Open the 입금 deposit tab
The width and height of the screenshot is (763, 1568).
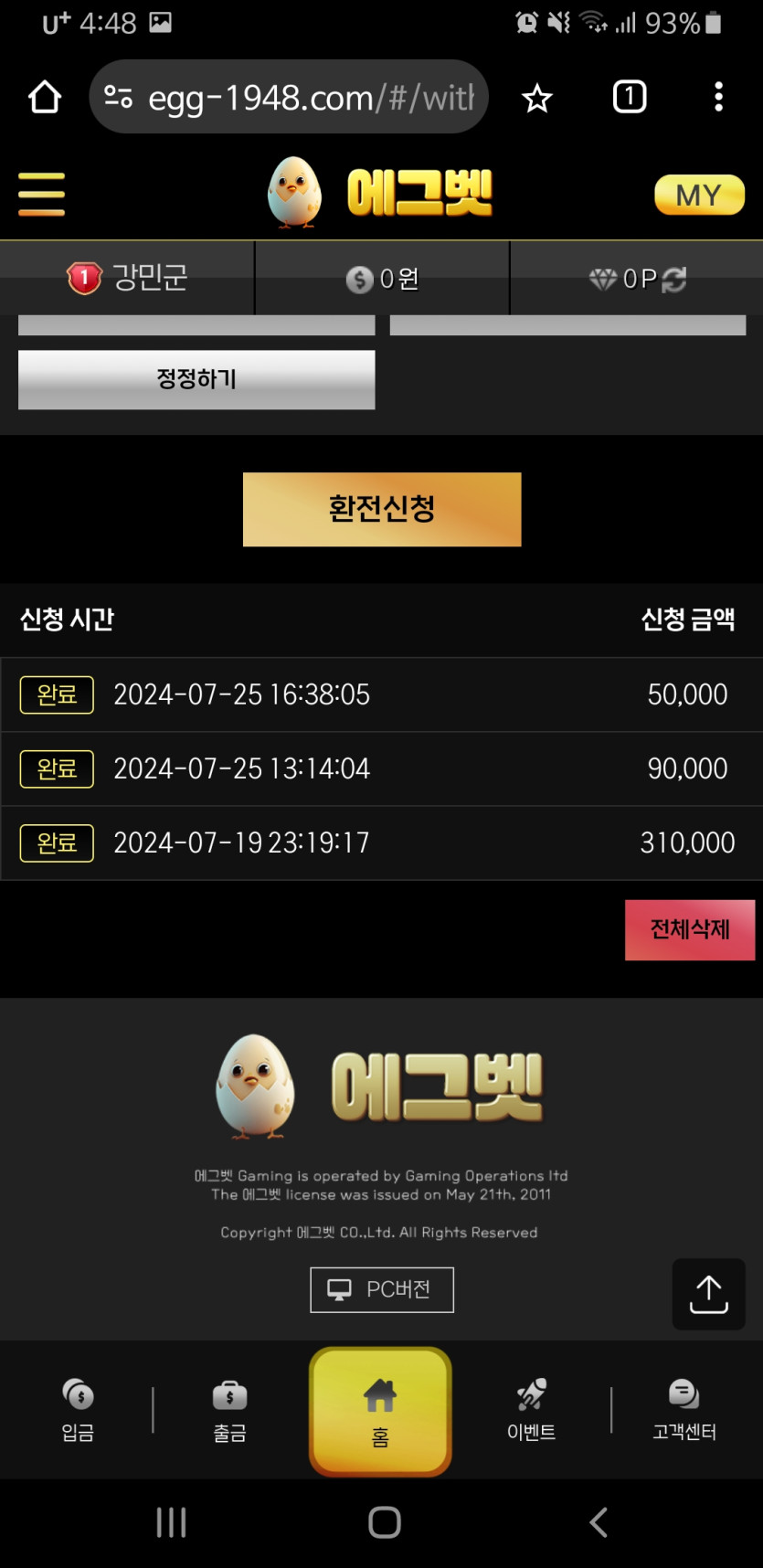pyautogui.click(x=78, y=1410)
